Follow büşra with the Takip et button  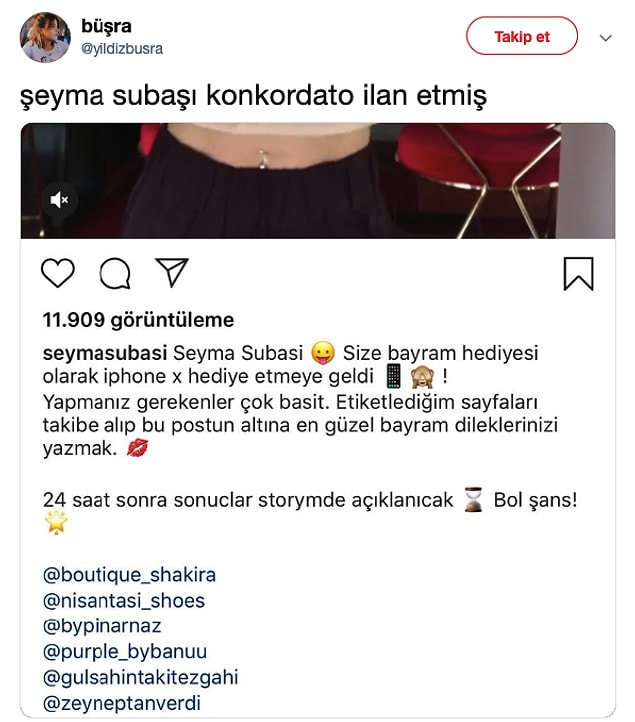(x=522, y=37)
